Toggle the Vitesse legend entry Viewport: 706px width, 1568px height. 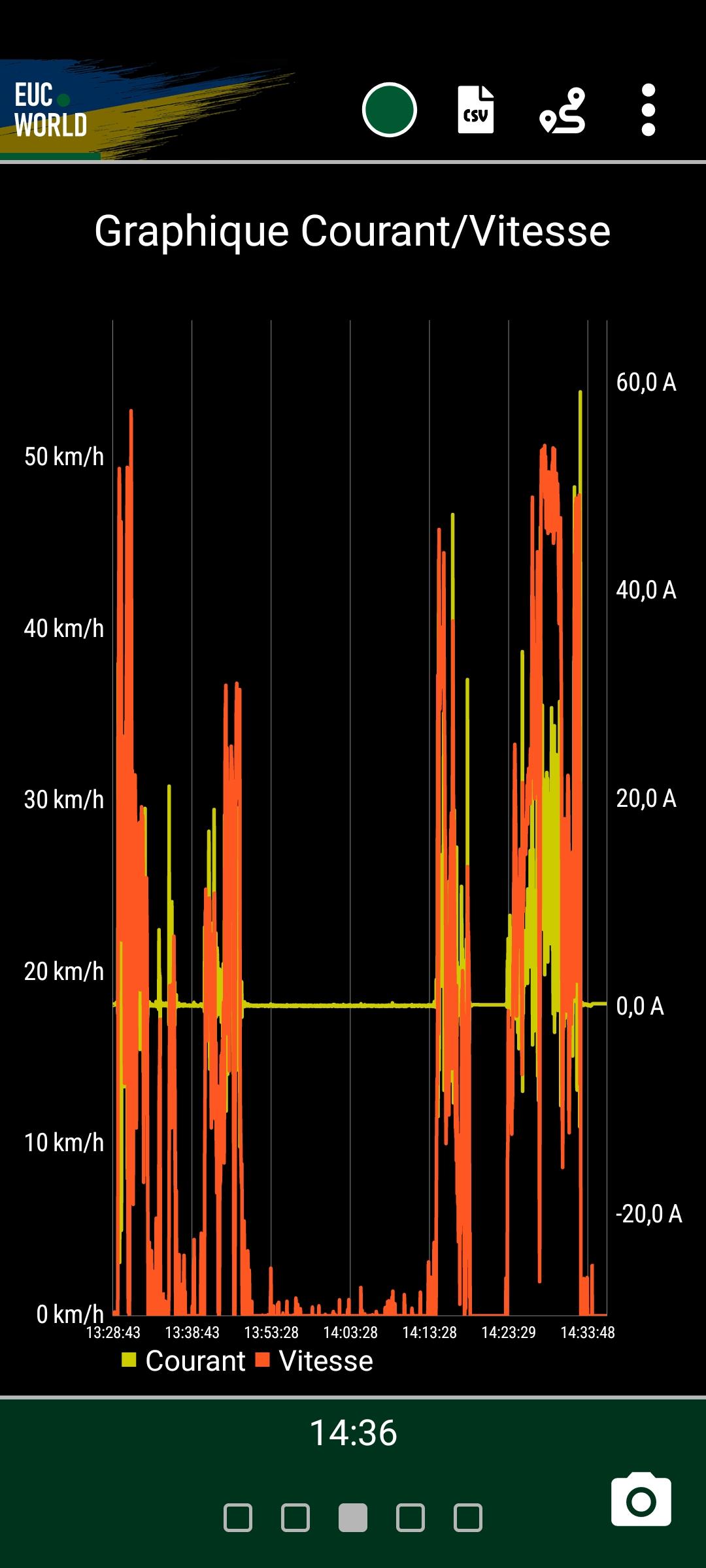pyautogui.click(x=314, y=1361)
